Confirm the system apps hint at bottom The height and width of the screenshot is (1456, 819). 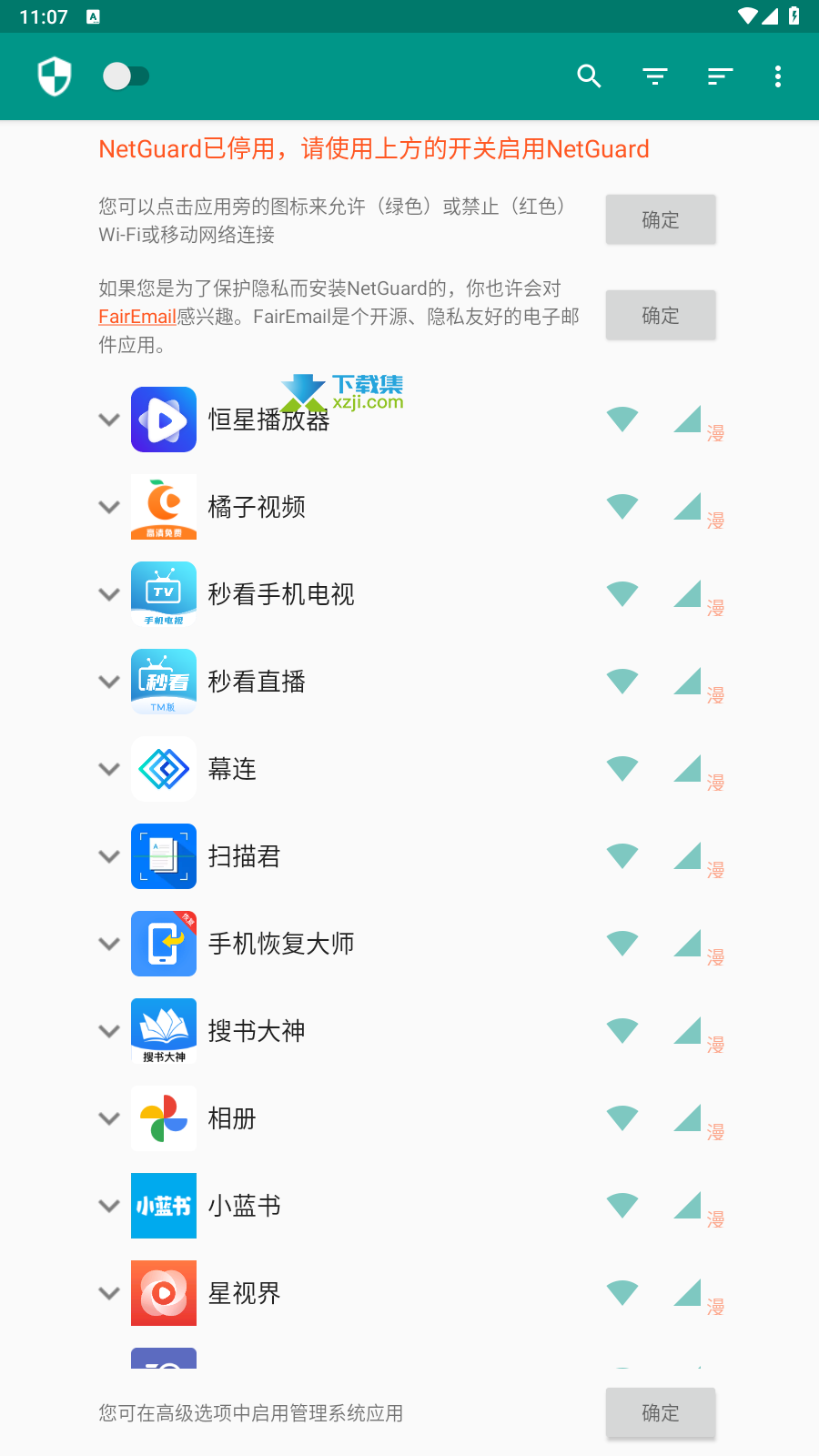pyautogui.click(x=661, y=1412)
